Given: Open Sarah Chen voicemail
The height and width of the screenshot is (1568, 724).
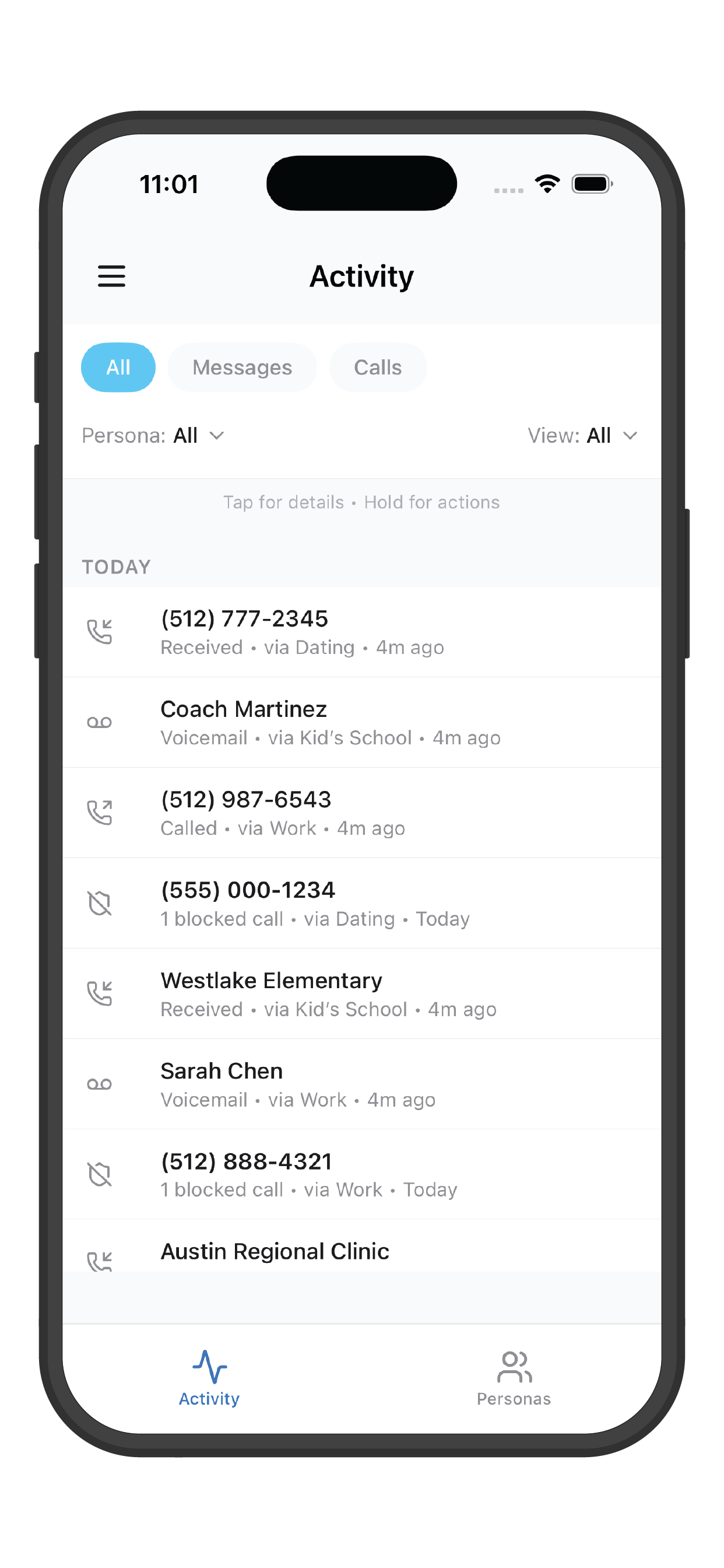Looking at the screenshot, I should (x=361, y=1084).
